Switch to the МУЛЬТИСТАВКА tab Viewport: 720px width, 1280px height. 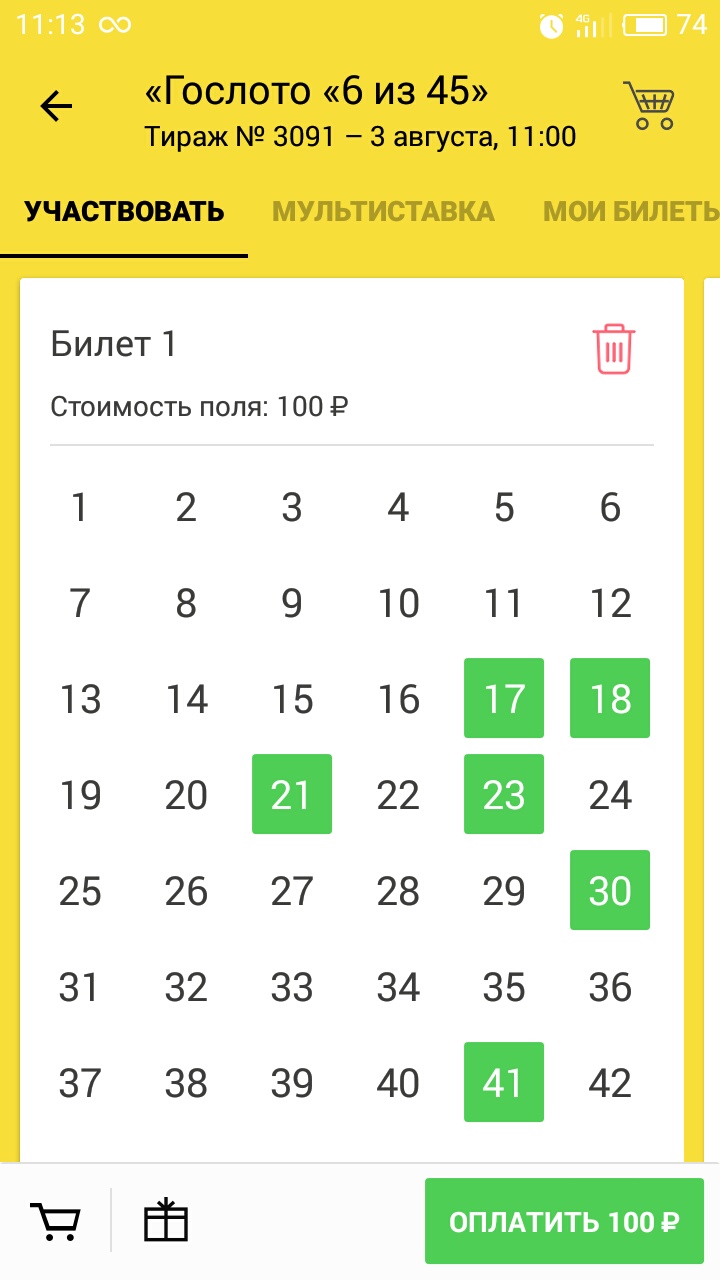click(383, 212)
